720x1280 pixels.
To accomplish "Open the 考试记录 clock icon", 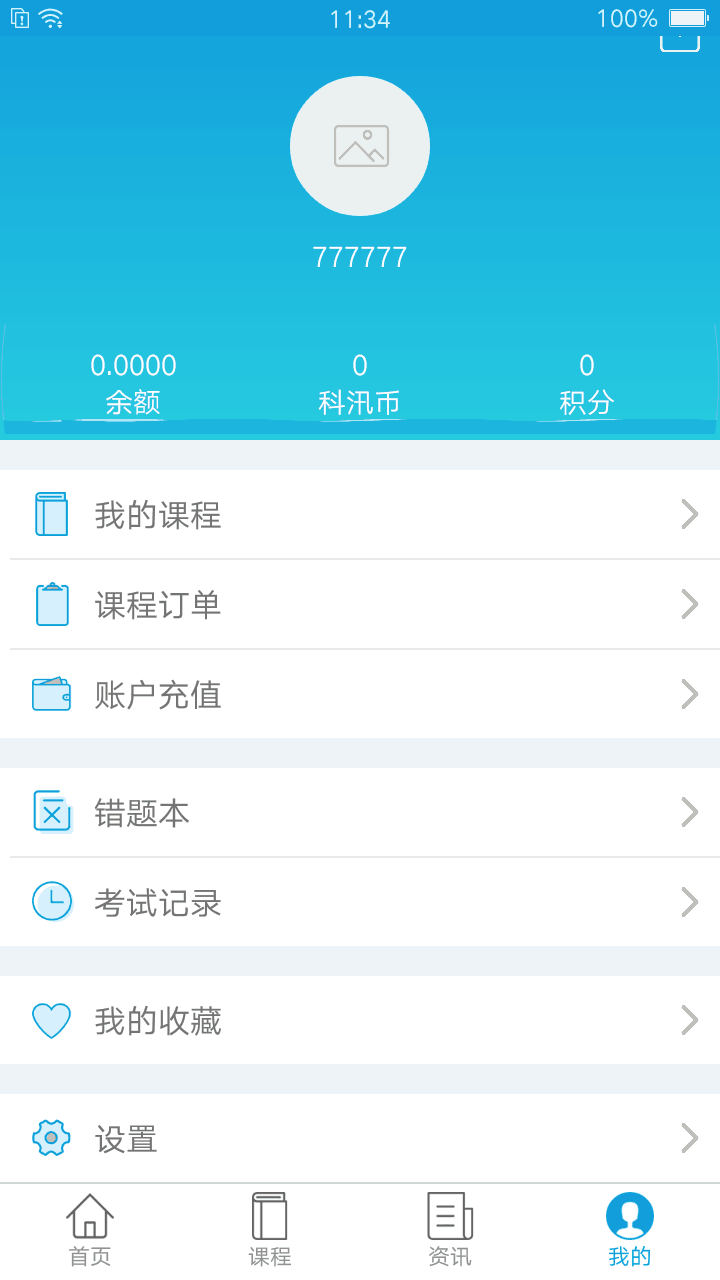I will point(51,902).
